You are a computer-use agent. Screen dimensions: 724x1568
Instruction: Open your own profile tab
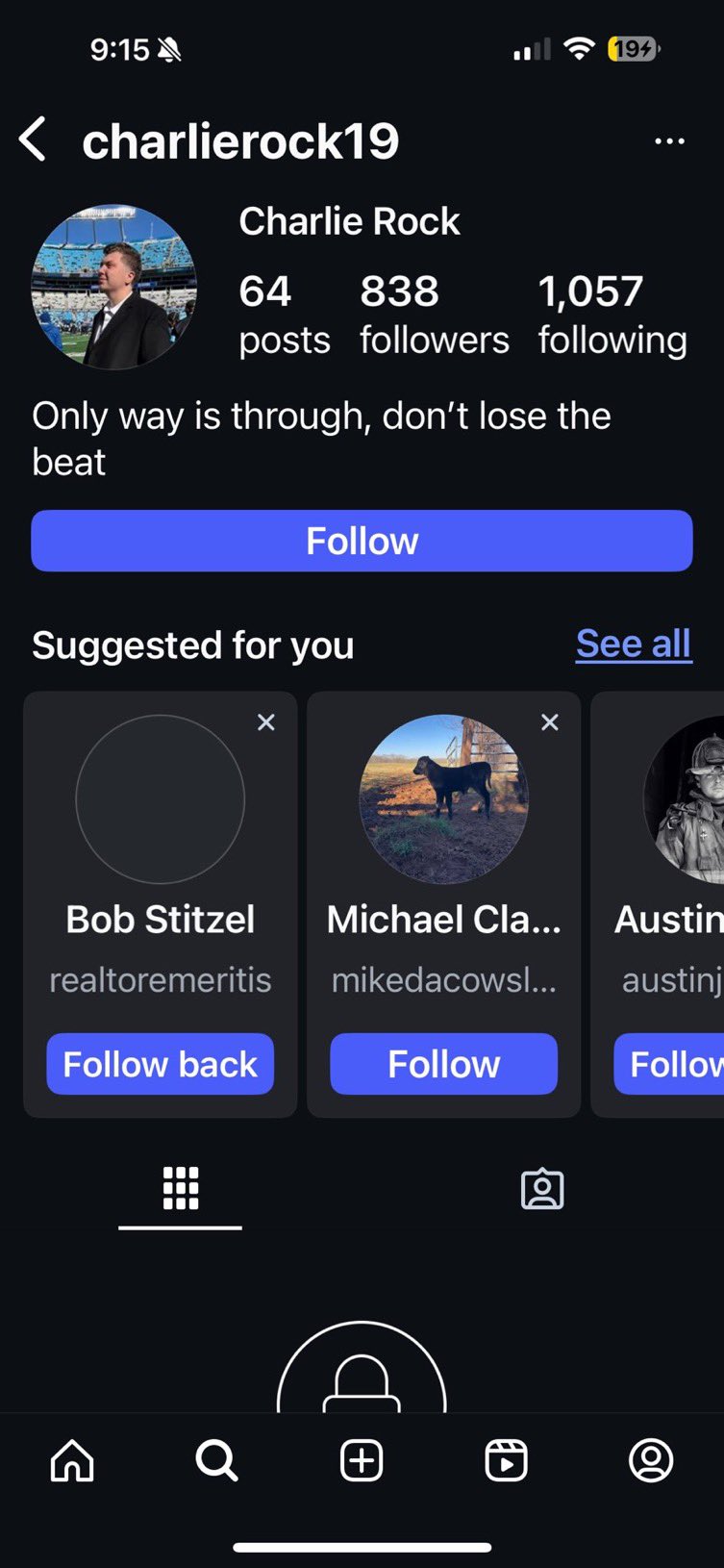651,1461
